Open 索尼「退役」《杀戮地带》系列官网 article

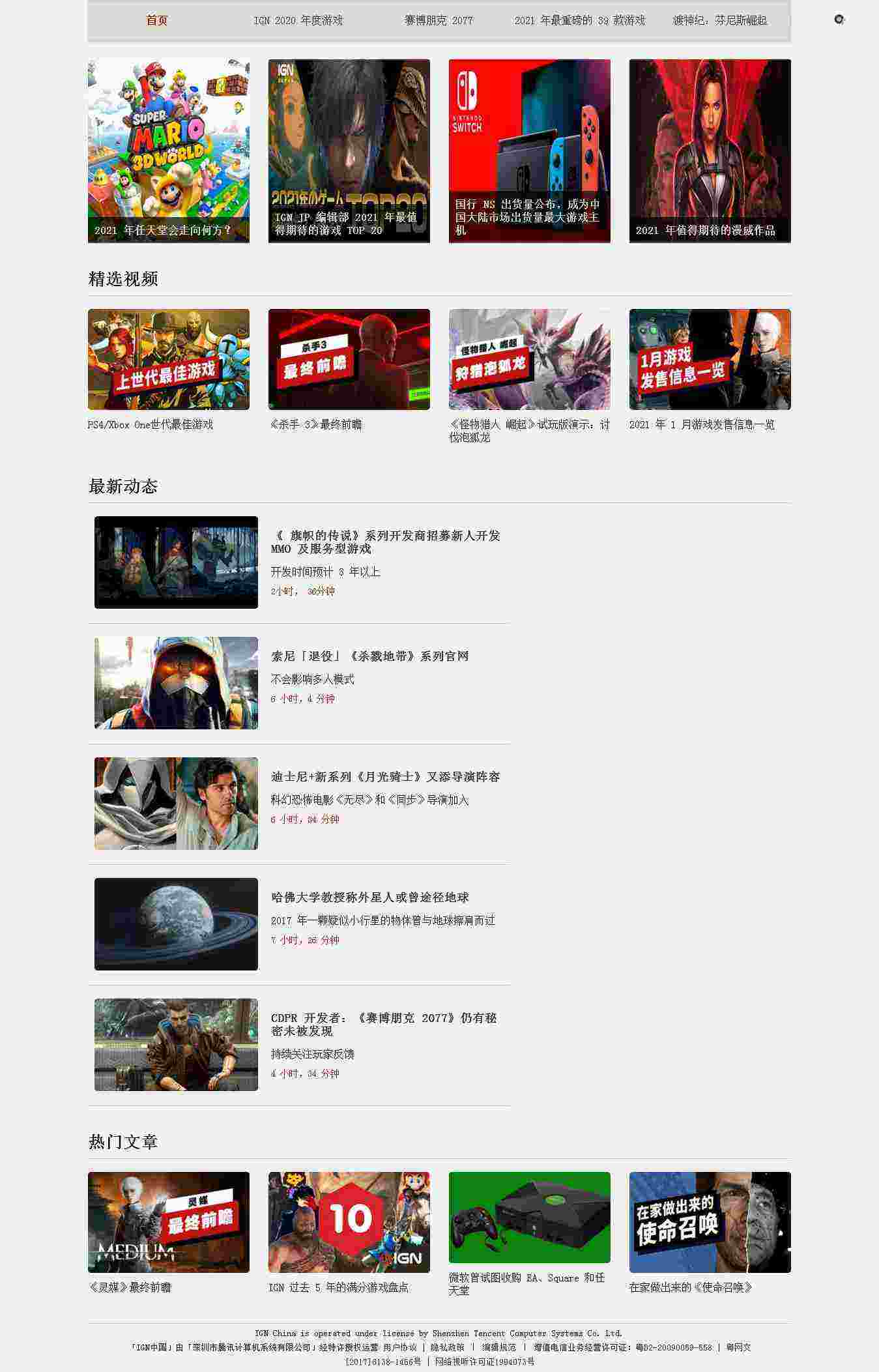coord(369,656)
